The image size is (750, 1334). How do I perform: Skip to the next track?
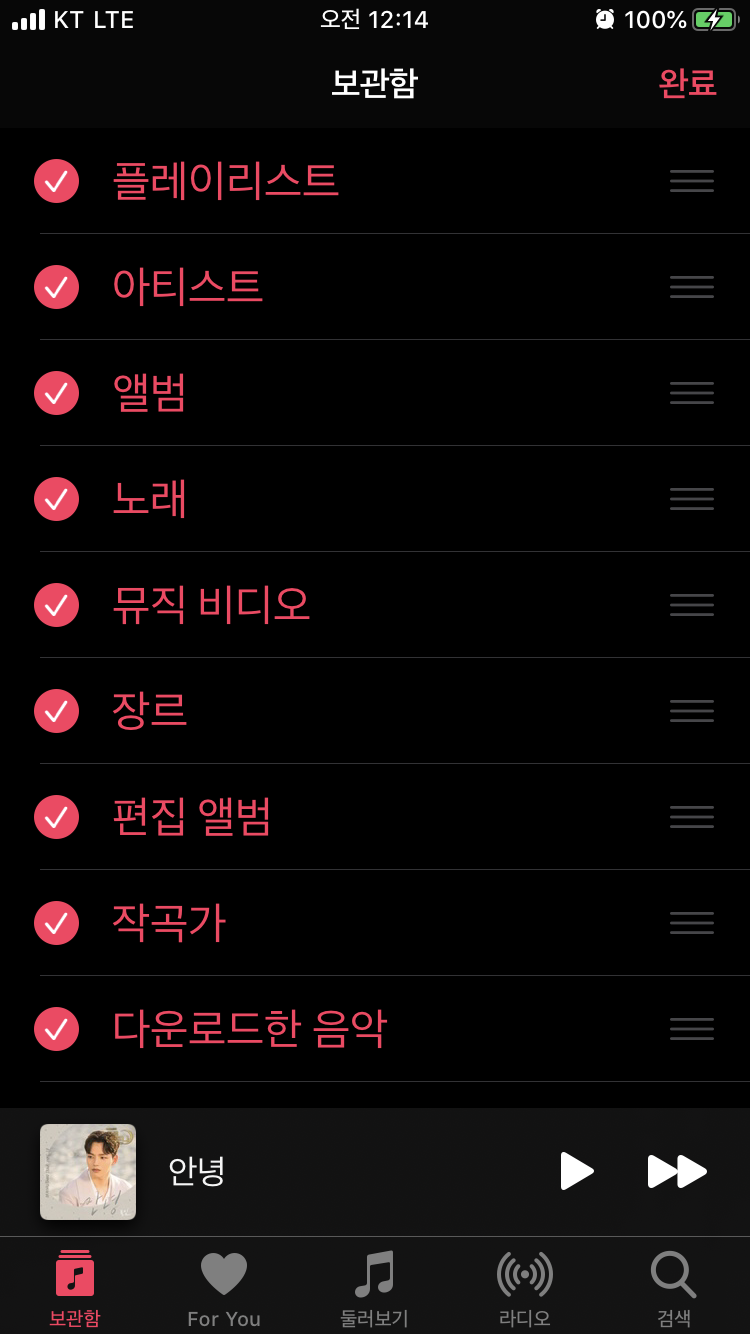[x=677, y=1171]
